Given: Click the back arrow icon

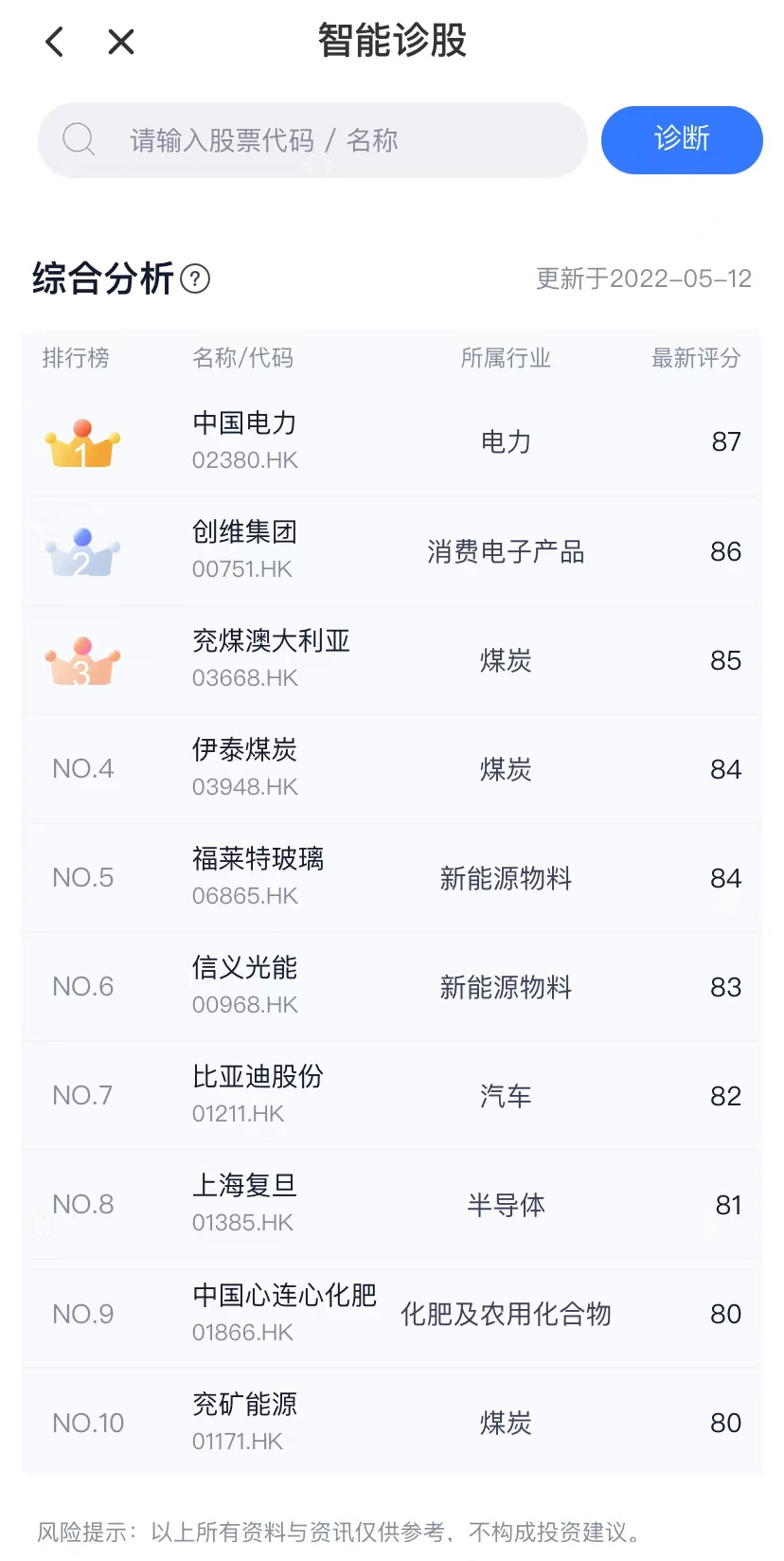Looking at the screenshot, I should point(54,42).
